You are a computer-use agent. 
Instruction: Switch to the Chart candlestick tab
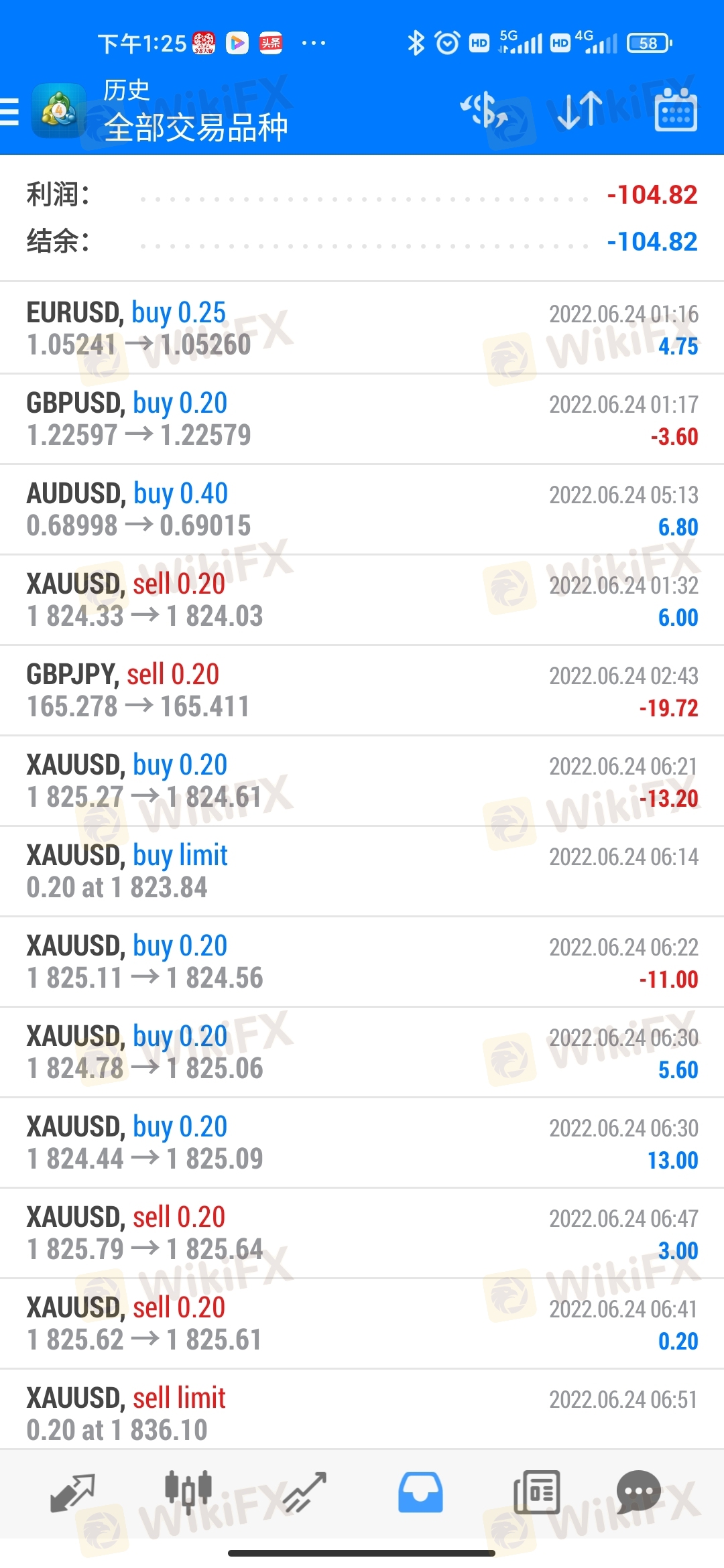pyautogui.click(x=188, y=1493)
